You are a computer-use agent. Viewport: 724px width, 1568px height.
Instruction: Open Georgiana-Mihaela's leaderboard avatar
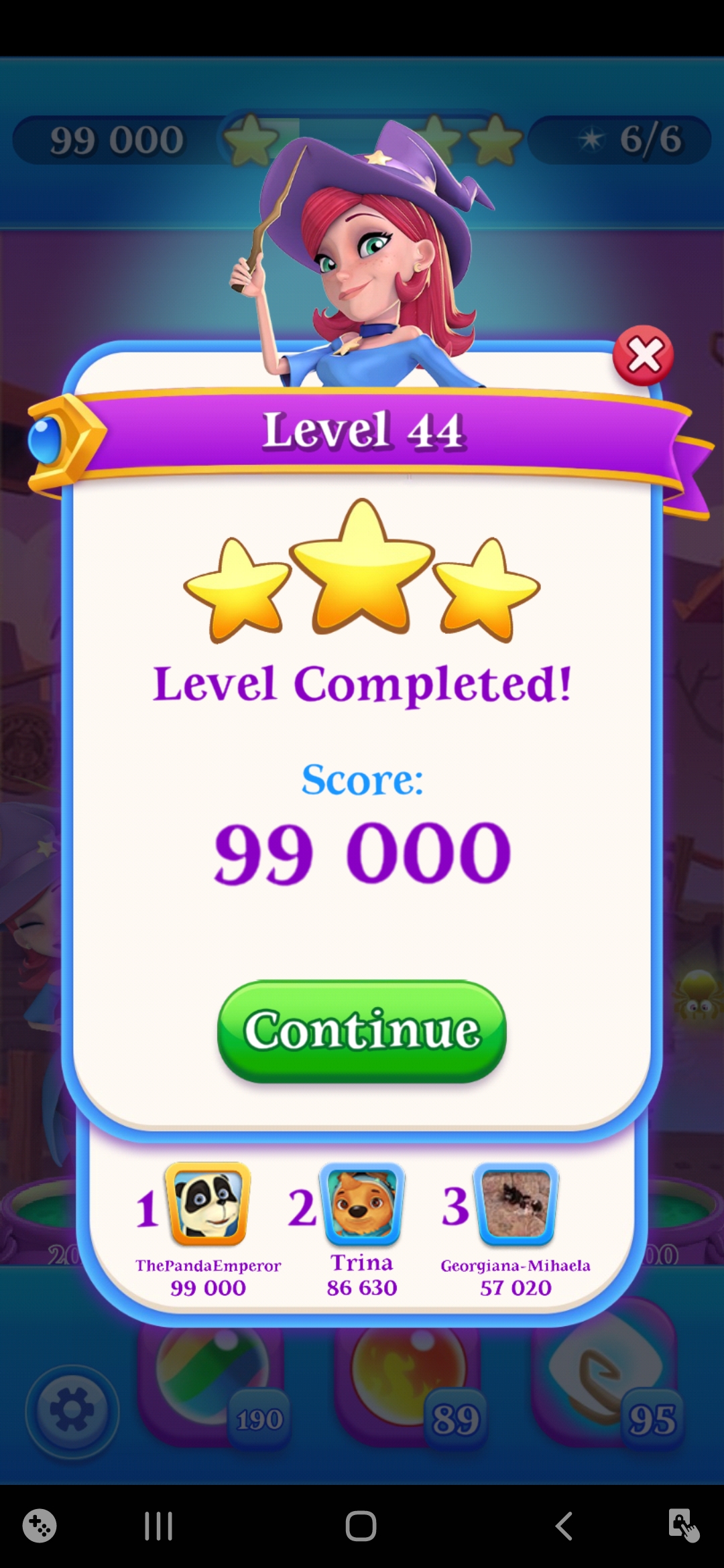516,1204
